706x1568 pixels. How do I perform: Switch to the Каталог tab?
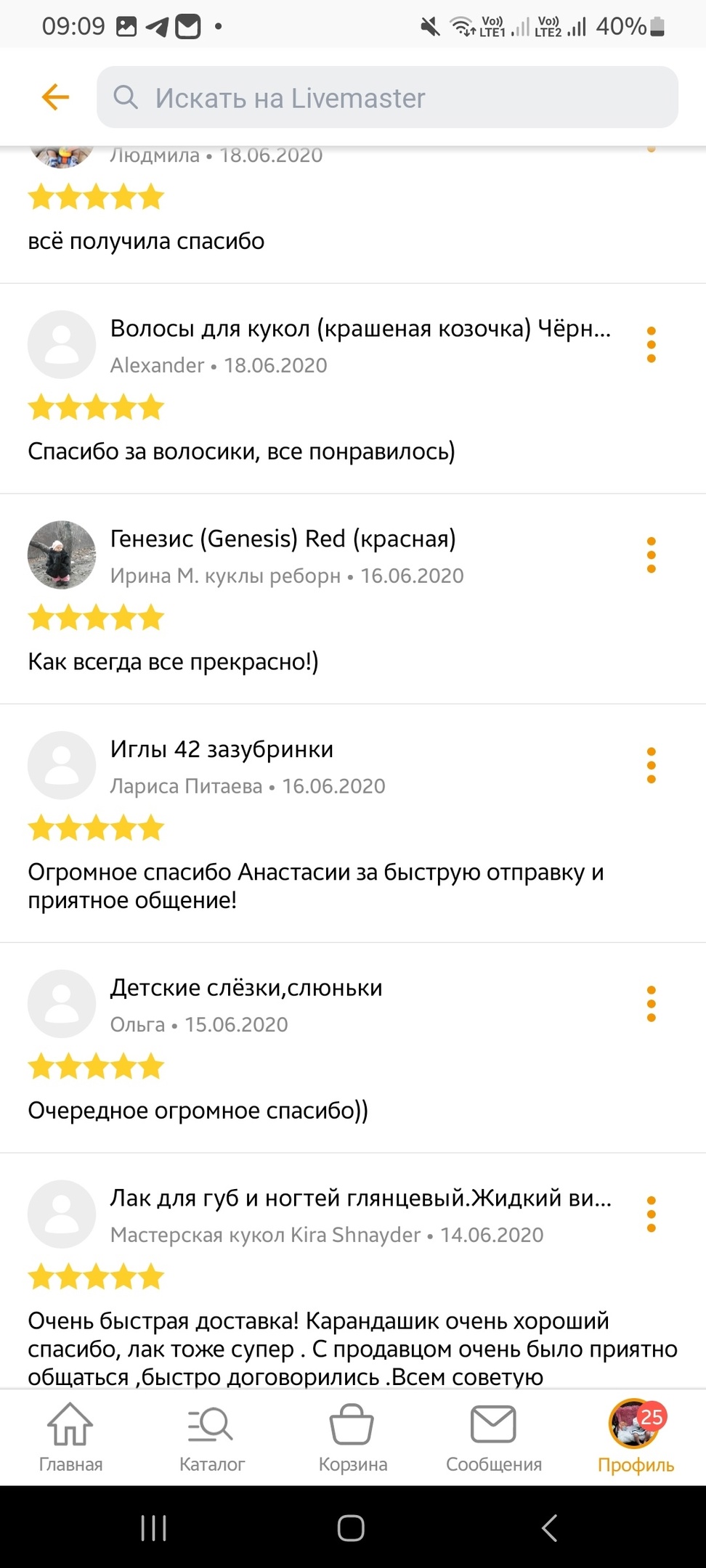tap(211, 1437)
